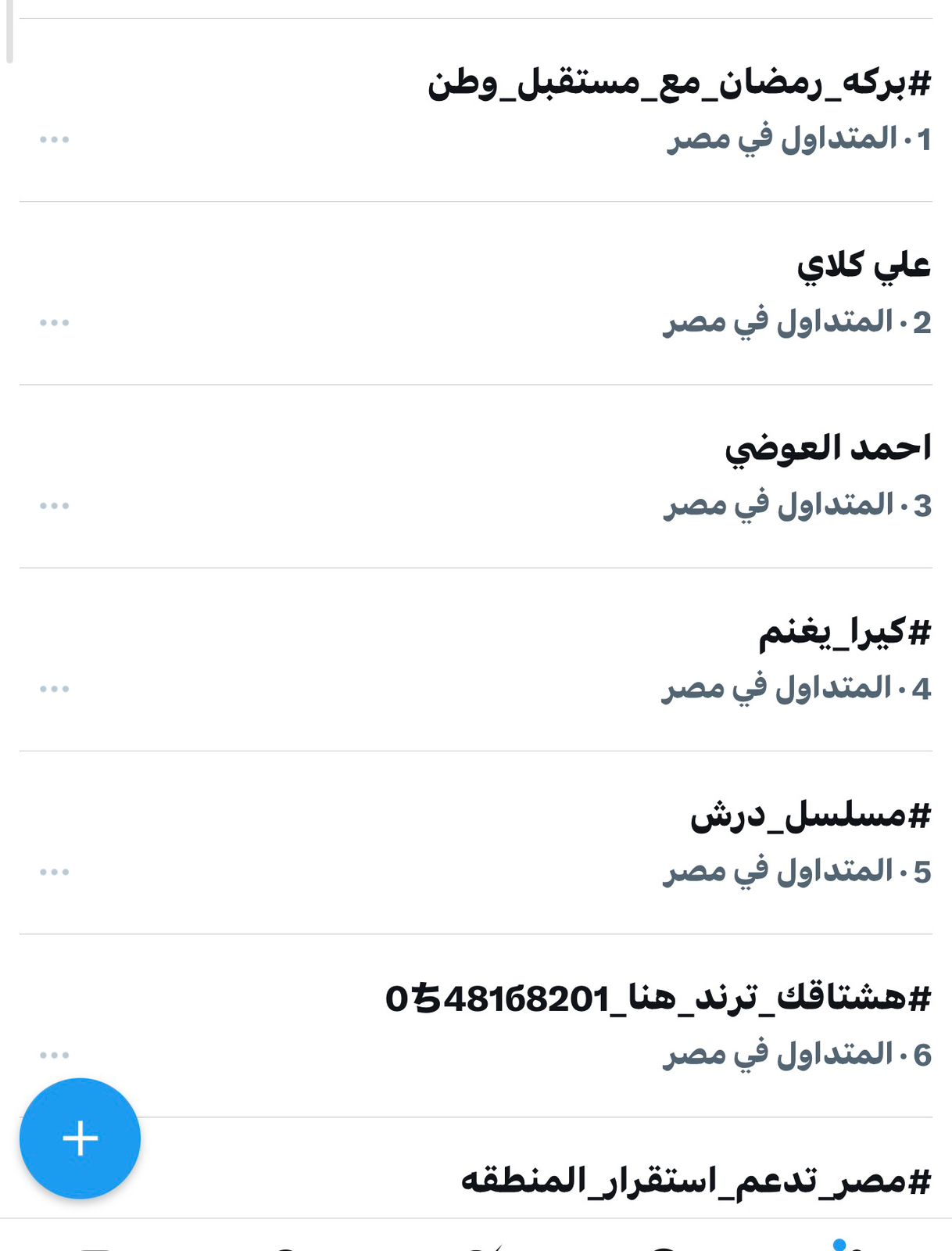Open the trending topic احمد العوضي
The height and width of the screenshot is (1251, 952).
point(828,449)
